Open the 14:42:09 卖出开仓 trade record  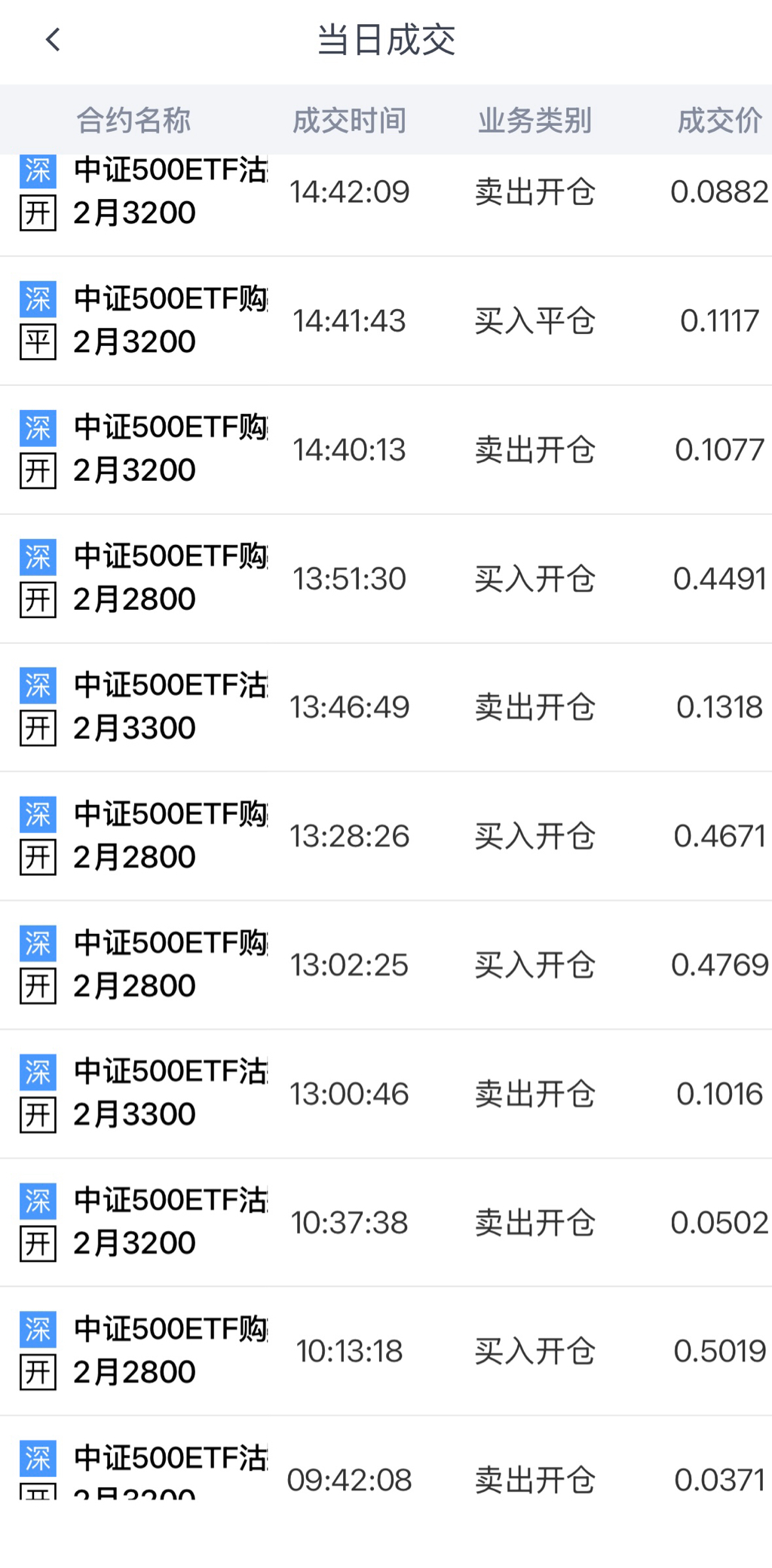386,193
